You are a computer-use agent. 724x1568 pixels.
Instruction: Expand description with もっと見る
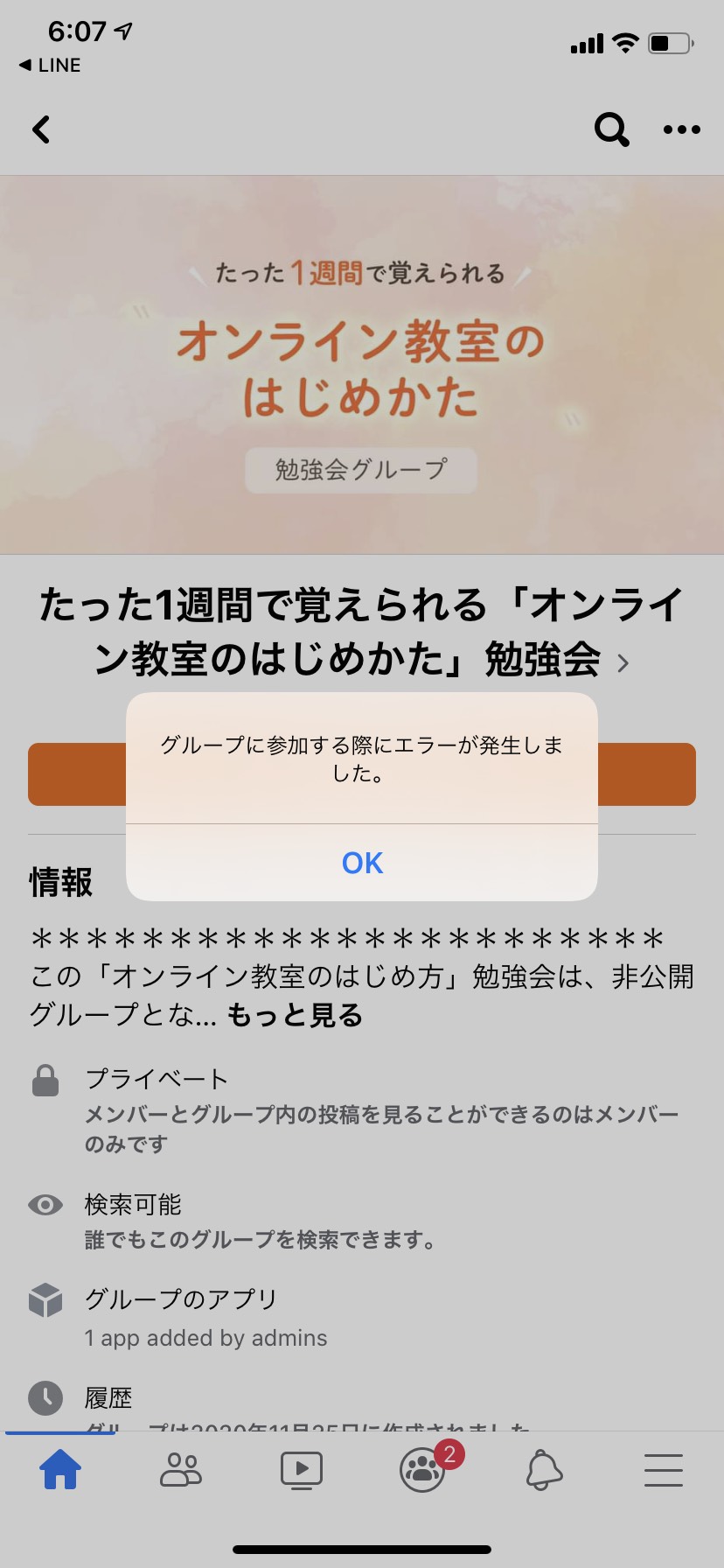click(295, 1015)
